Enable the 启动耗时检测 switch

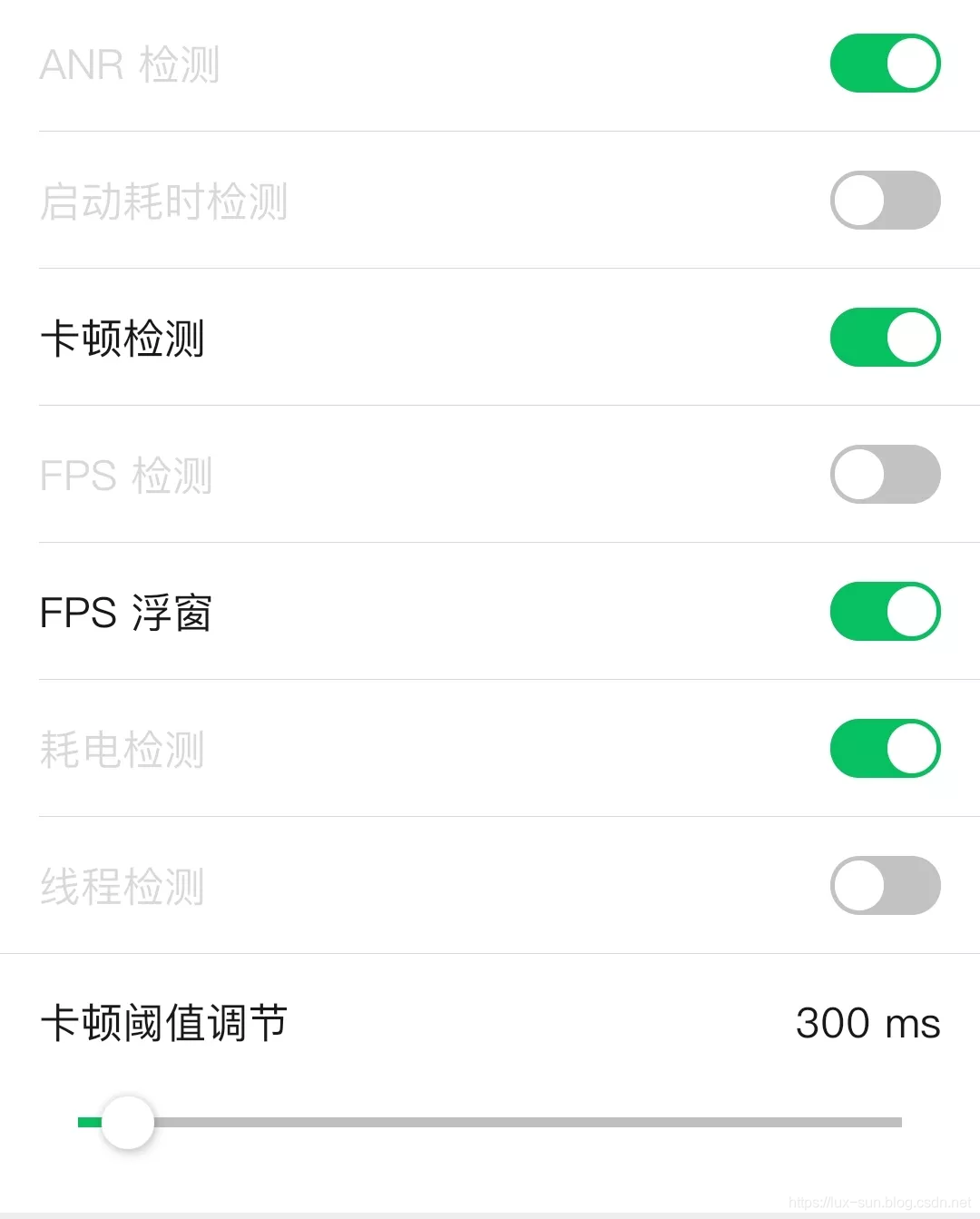[x=885, y=201]
